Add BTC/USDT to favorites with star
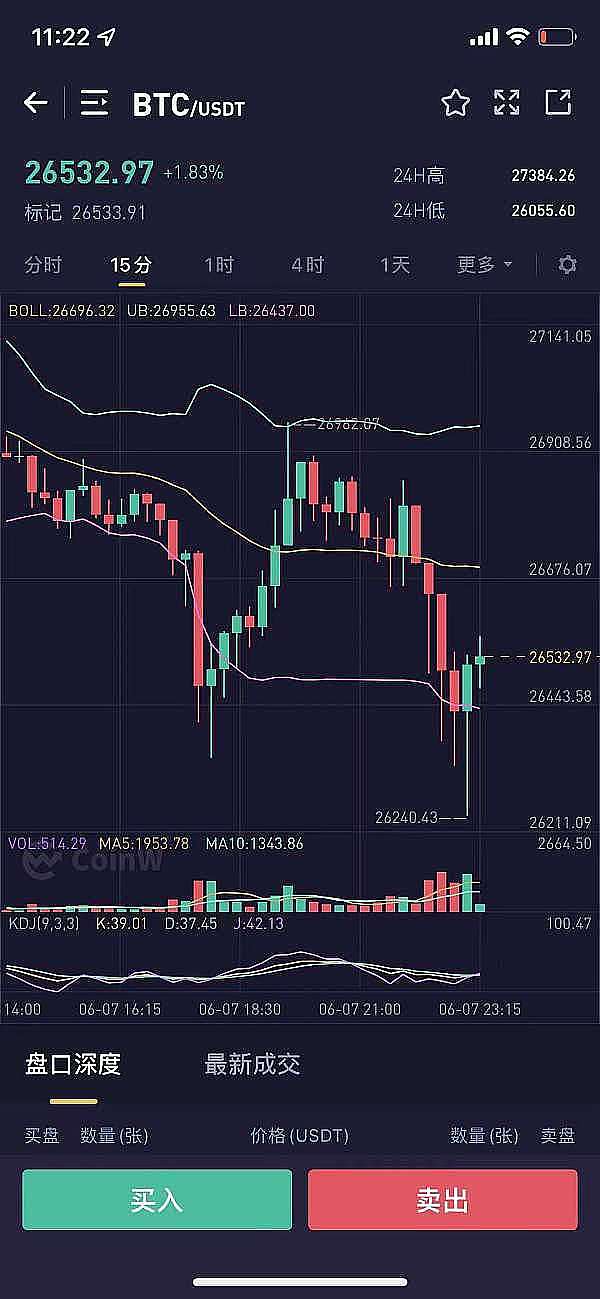 click(456, 102)
